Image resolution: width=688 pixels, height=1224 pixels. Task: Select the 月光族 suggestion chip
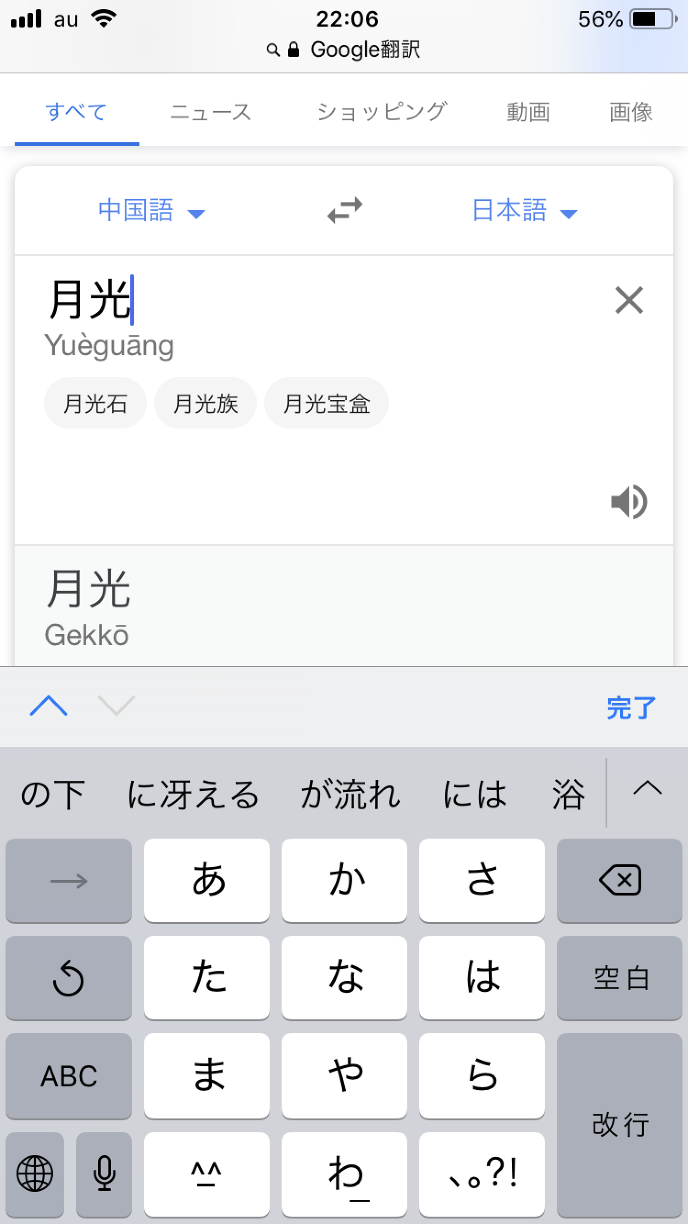coord(205,404)
